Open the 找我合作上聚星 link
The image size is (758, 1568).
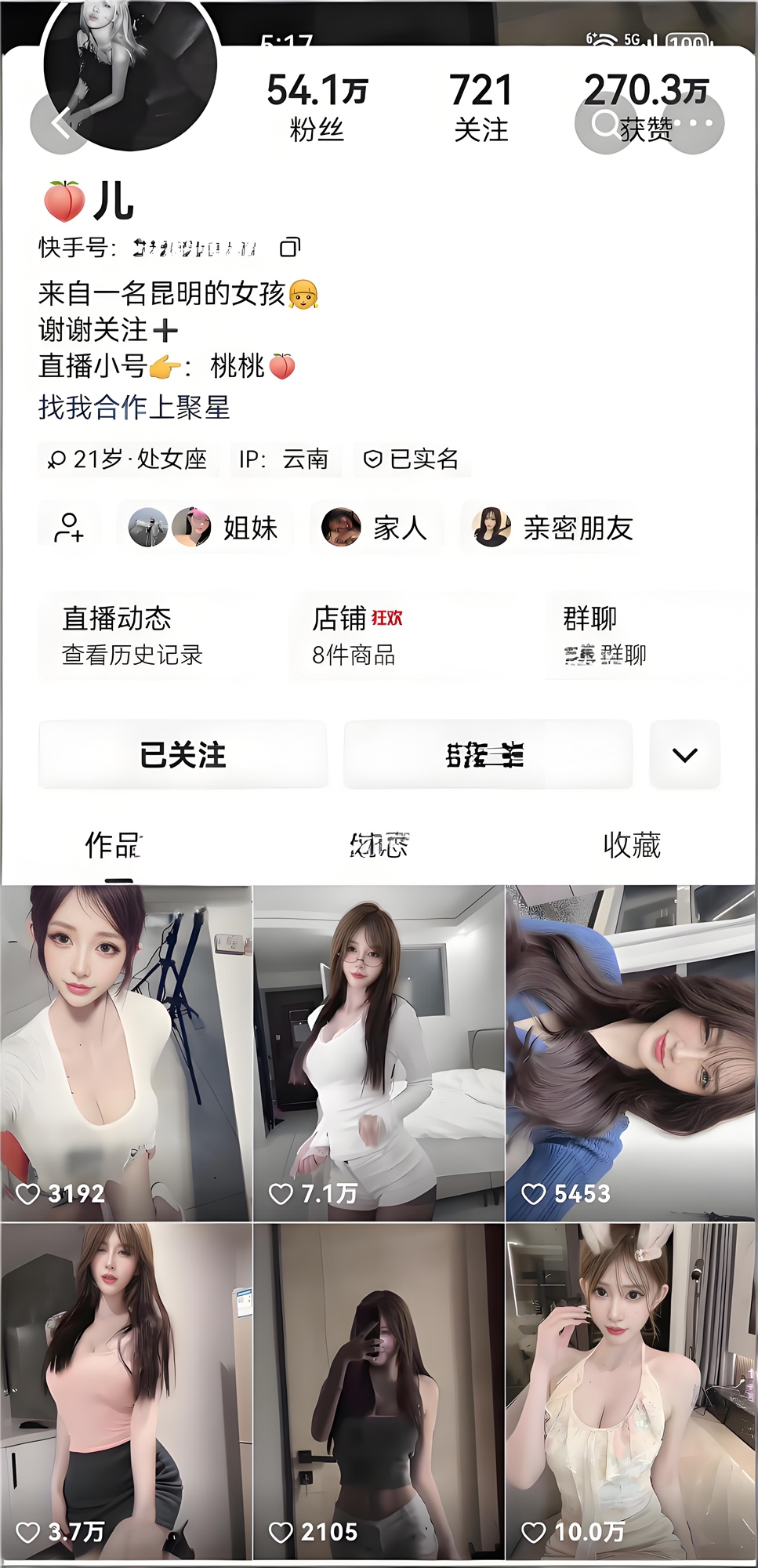click(x=134, y=407)
